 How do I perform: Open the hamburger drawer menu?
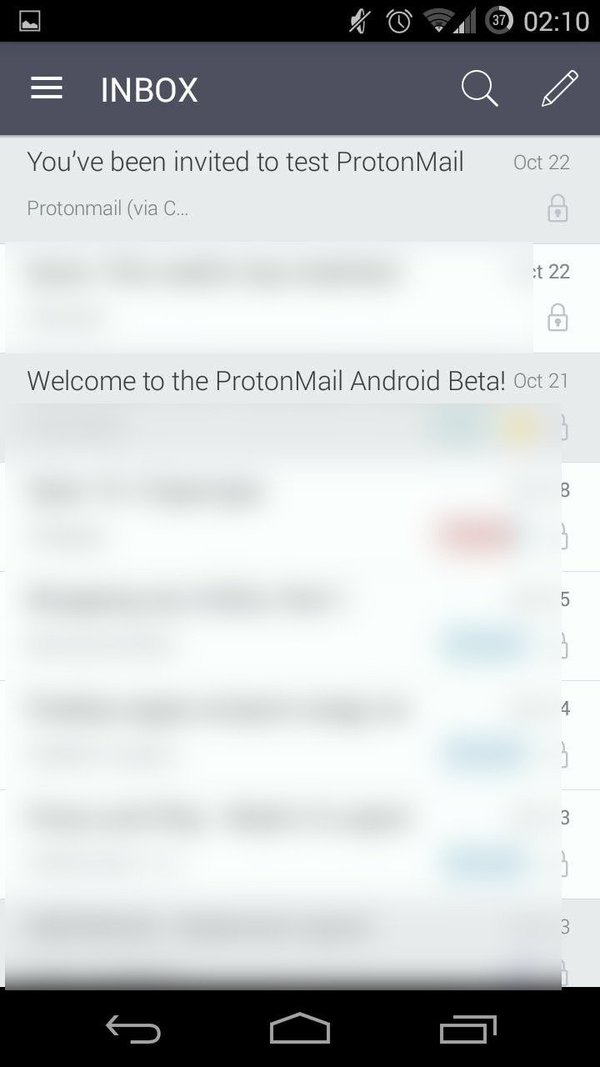click(46, 89)
